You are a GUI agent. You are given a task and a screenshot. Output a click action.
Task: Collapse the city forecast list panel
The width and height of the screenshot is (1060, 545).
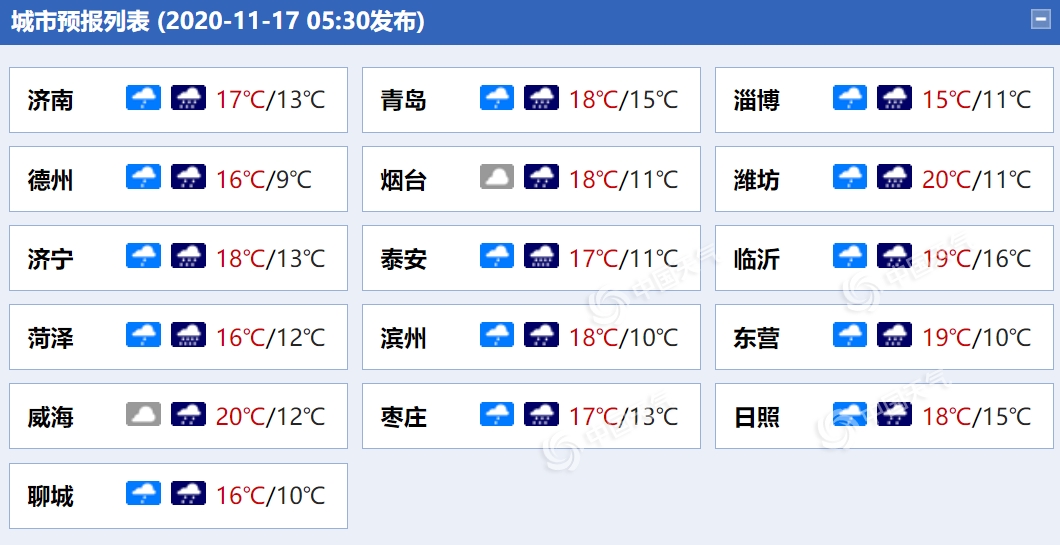coord(1040,19)
